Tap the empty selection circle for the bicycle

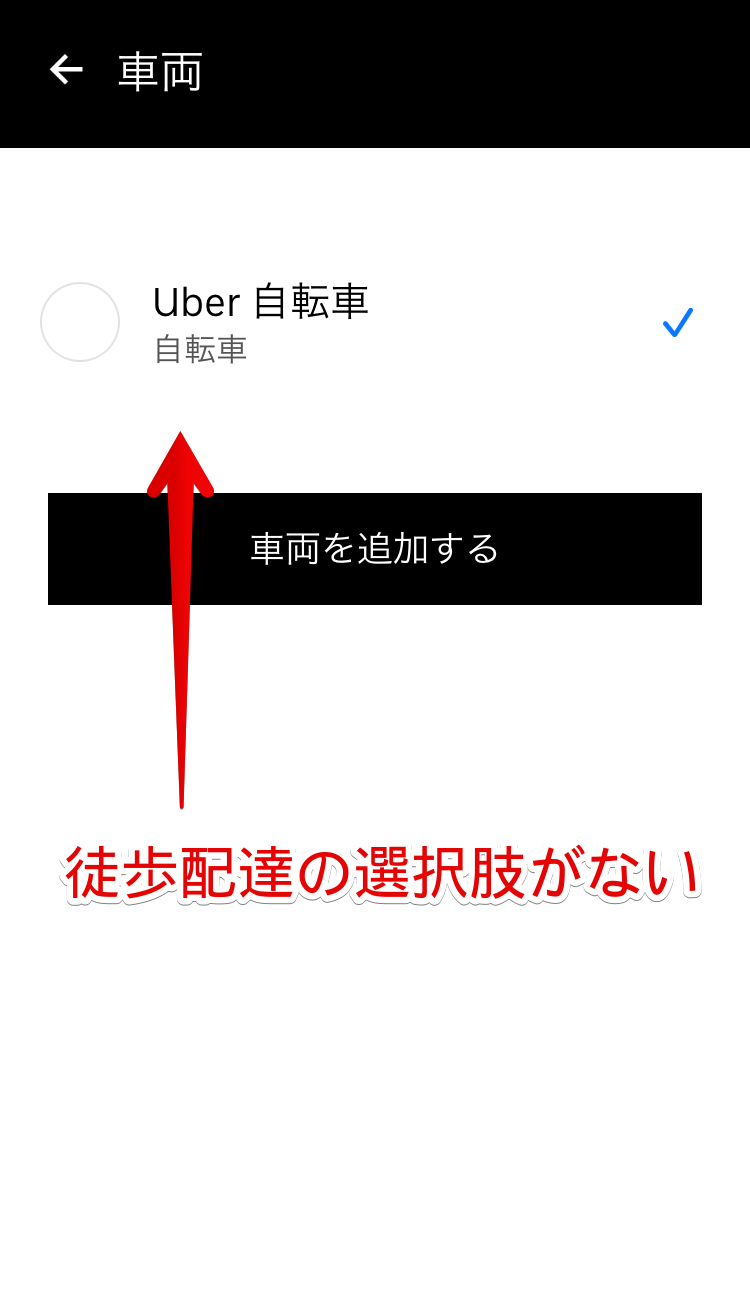(80, 322)
